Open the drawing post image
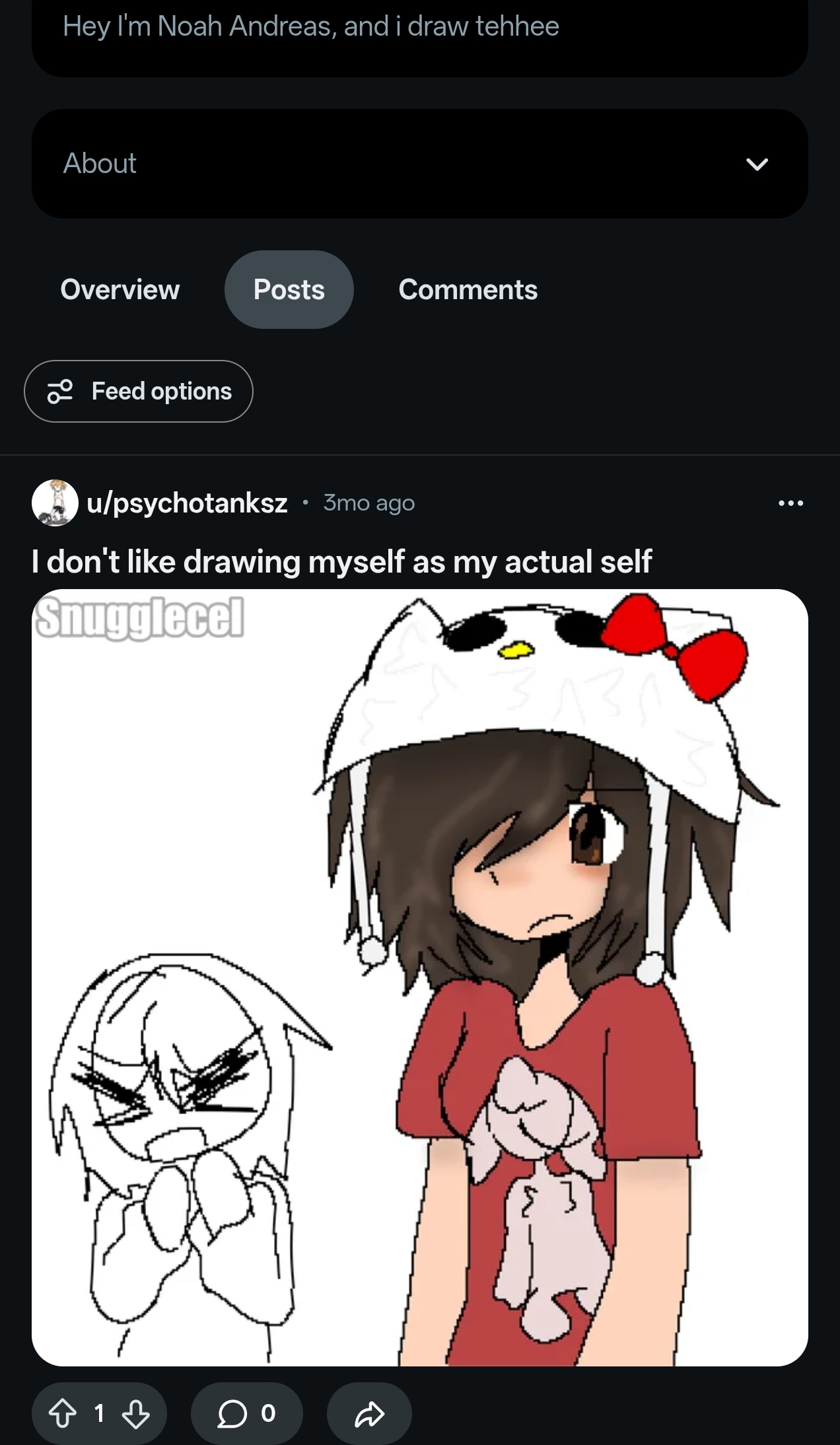This screenshot has width=840, height=1445. pos(420,977)
